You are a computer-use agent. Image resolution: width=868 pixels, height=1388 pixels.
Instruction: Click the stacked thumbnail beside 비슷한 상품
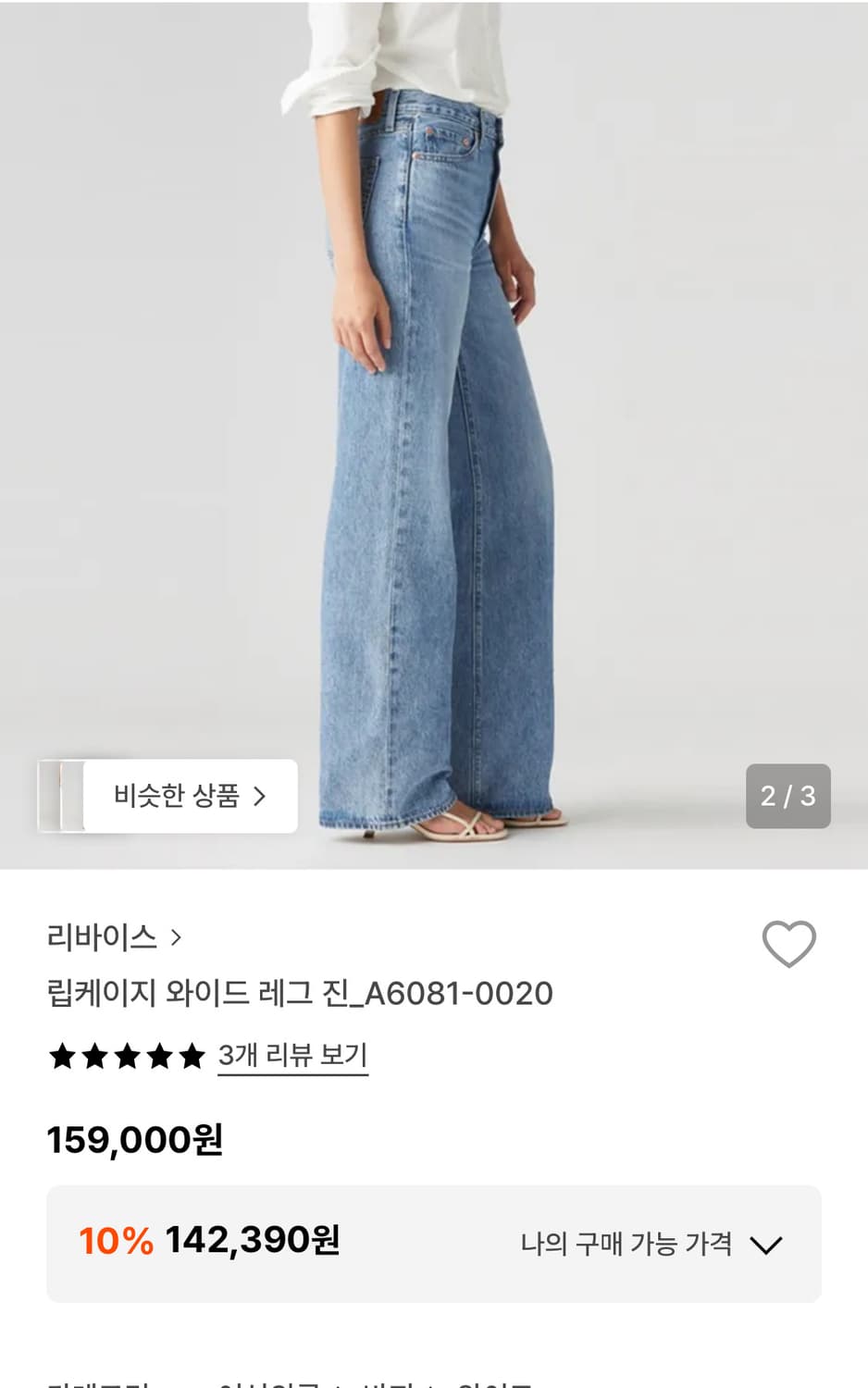click(61, 796)
